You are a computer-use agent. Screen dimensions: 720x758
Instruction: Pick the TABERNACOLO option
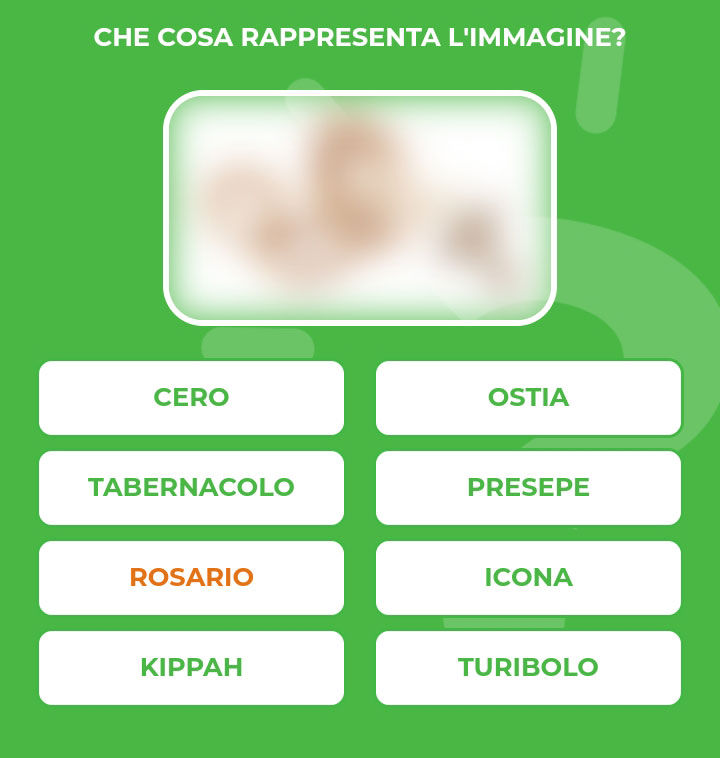tap(191, 487)
